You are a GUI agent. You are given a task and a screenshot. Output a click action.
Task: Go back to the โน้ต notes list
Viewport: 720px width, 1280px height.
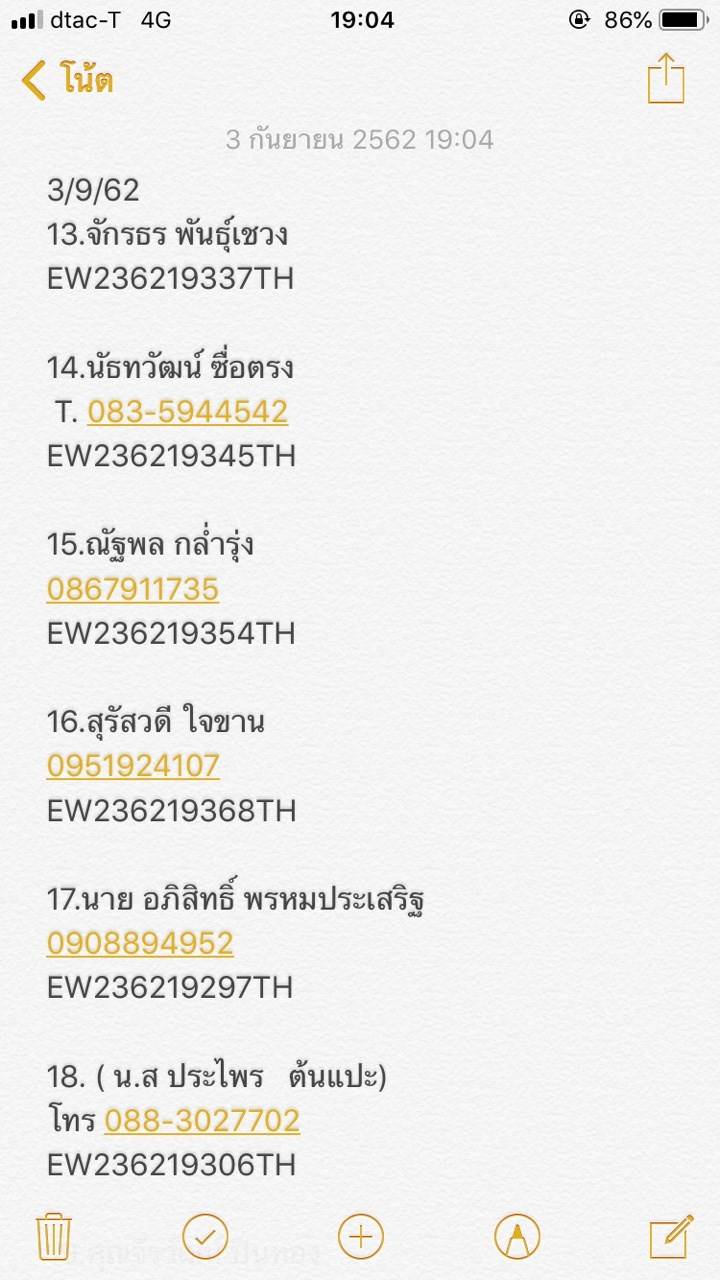[66, 80]
